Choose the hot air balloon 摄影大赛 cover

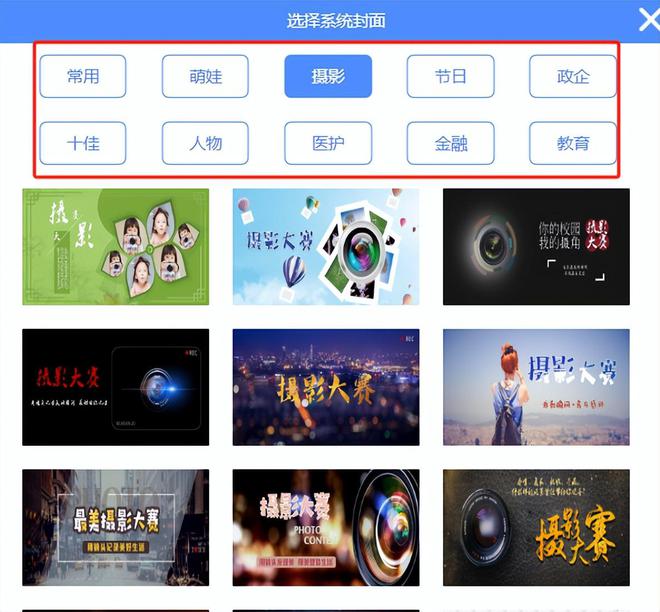[x=326, y=246]
